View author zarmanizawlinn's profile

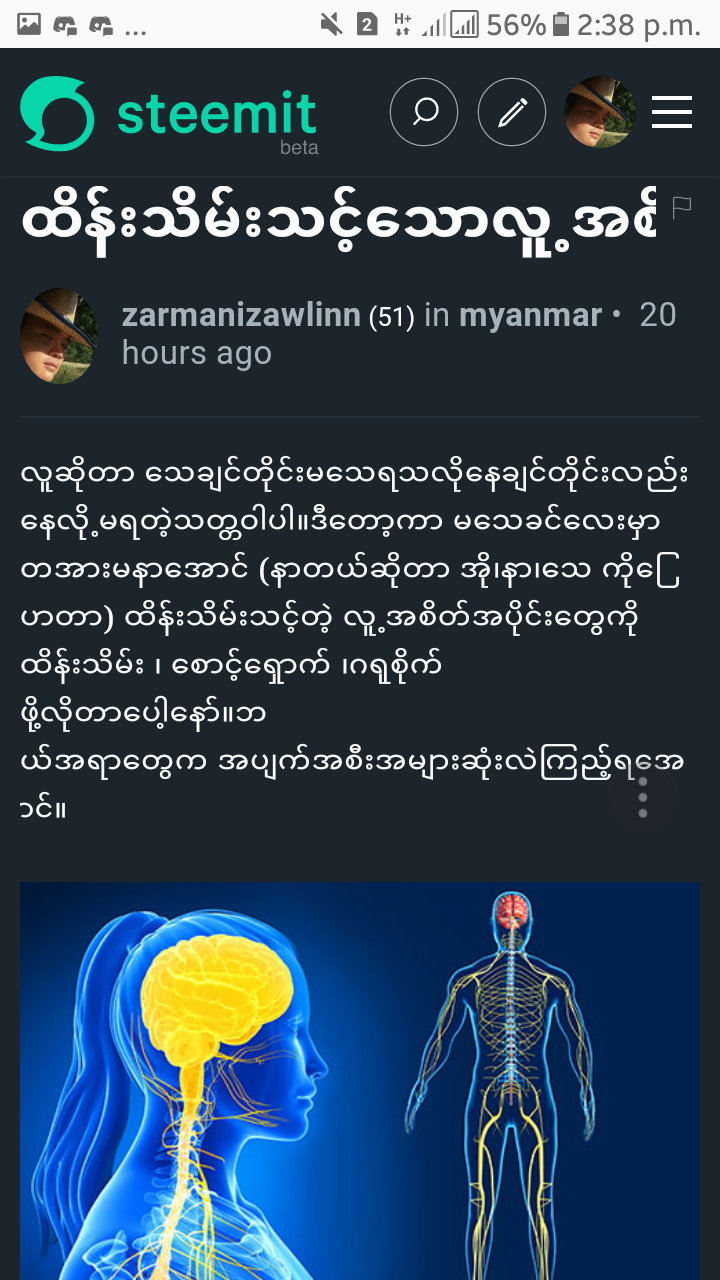[240, 316]
